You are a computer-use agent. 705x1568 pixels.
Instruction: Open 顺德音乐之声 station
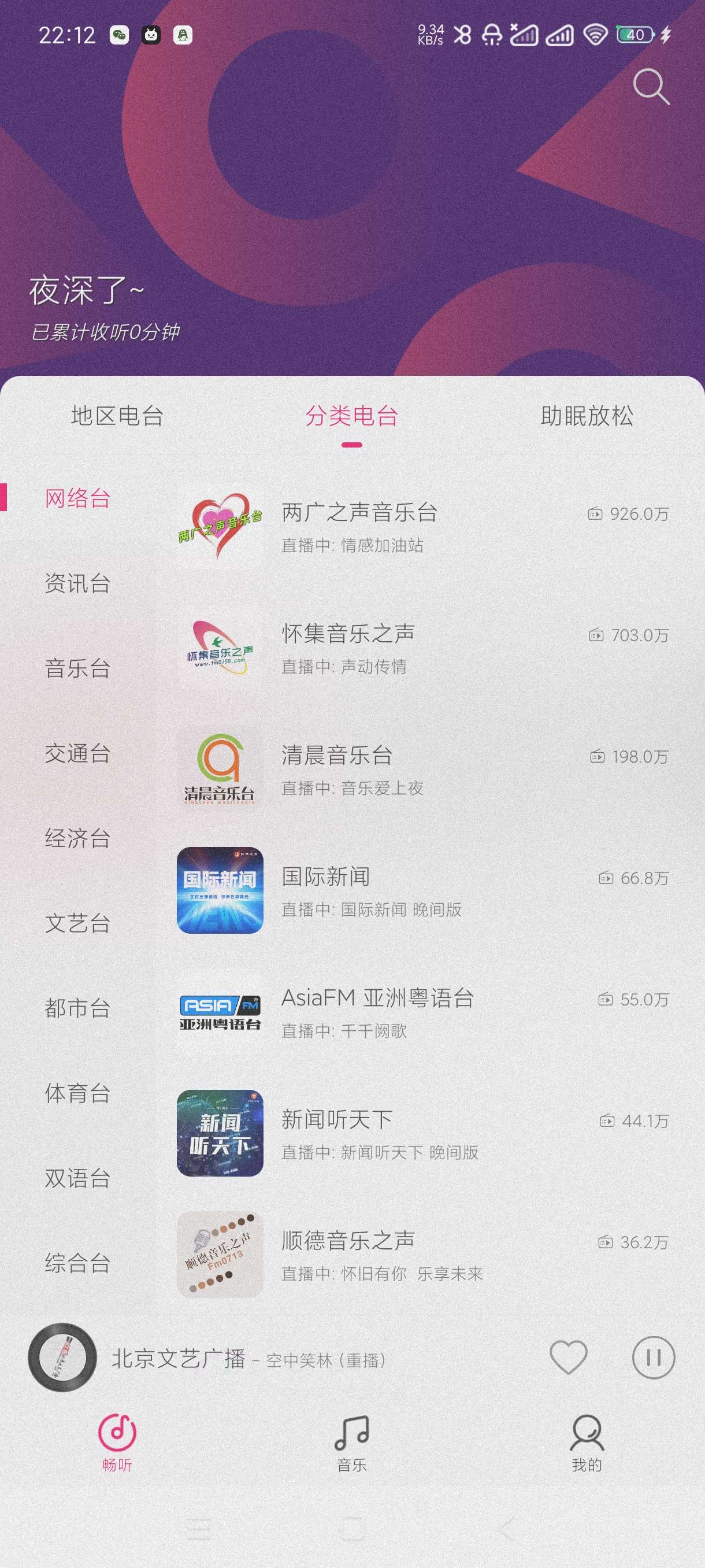[x=414, y=1255]
